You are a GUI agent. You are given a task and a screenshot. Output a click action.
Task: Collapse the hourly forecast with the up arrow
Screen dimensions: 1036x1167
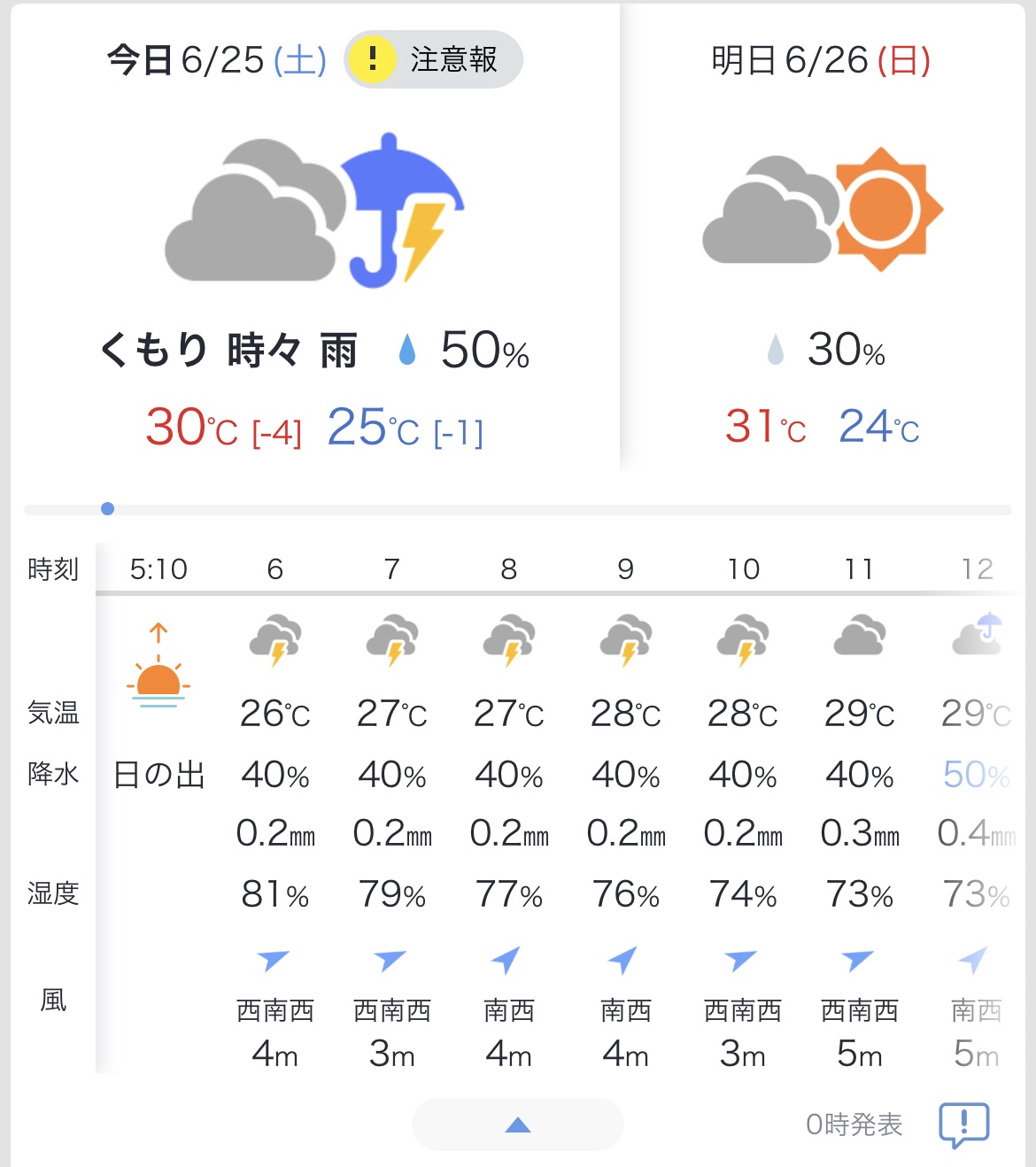(x=518, y=1124)
